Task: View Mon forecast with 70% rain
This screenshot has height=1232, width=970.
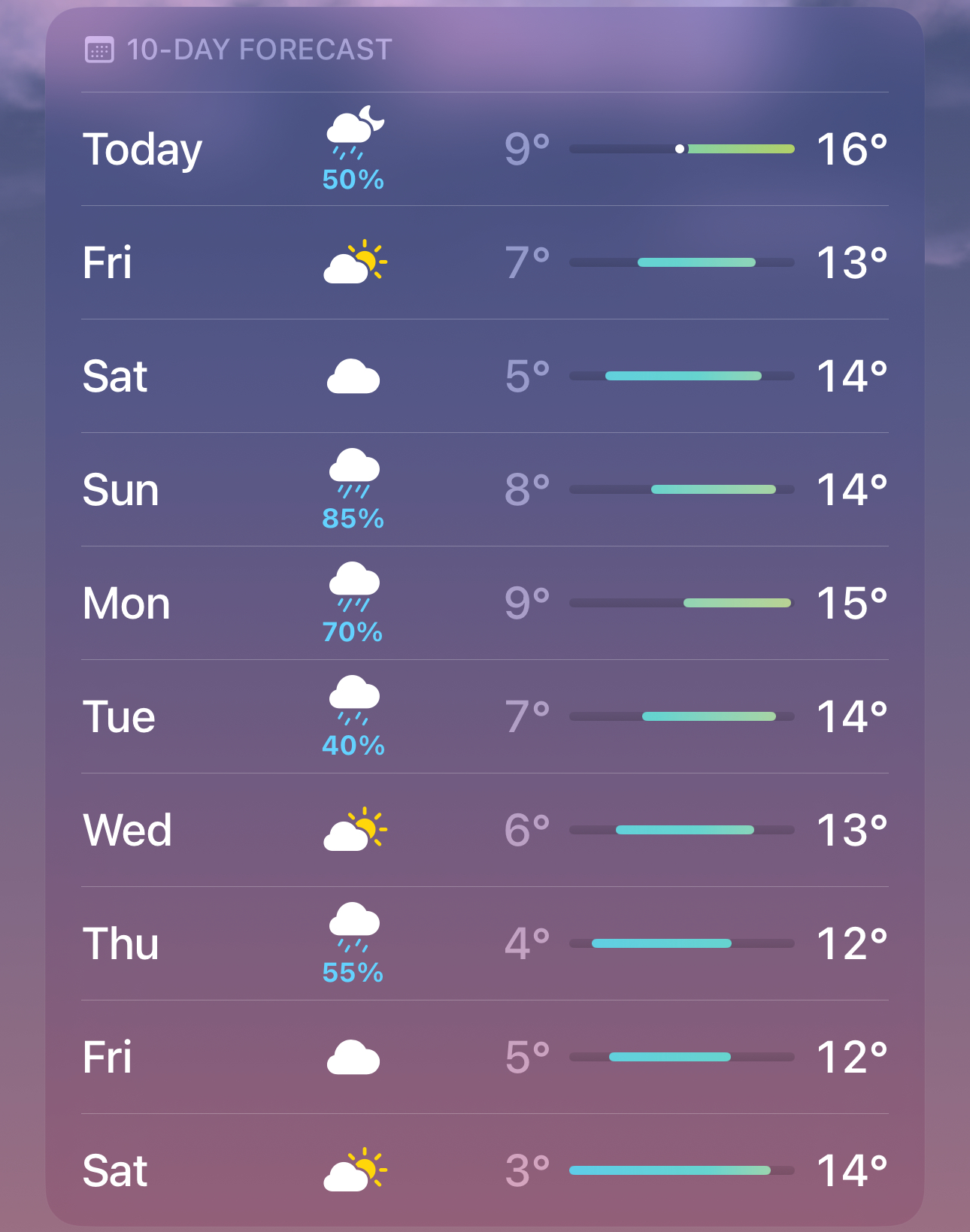Action: 485,603
